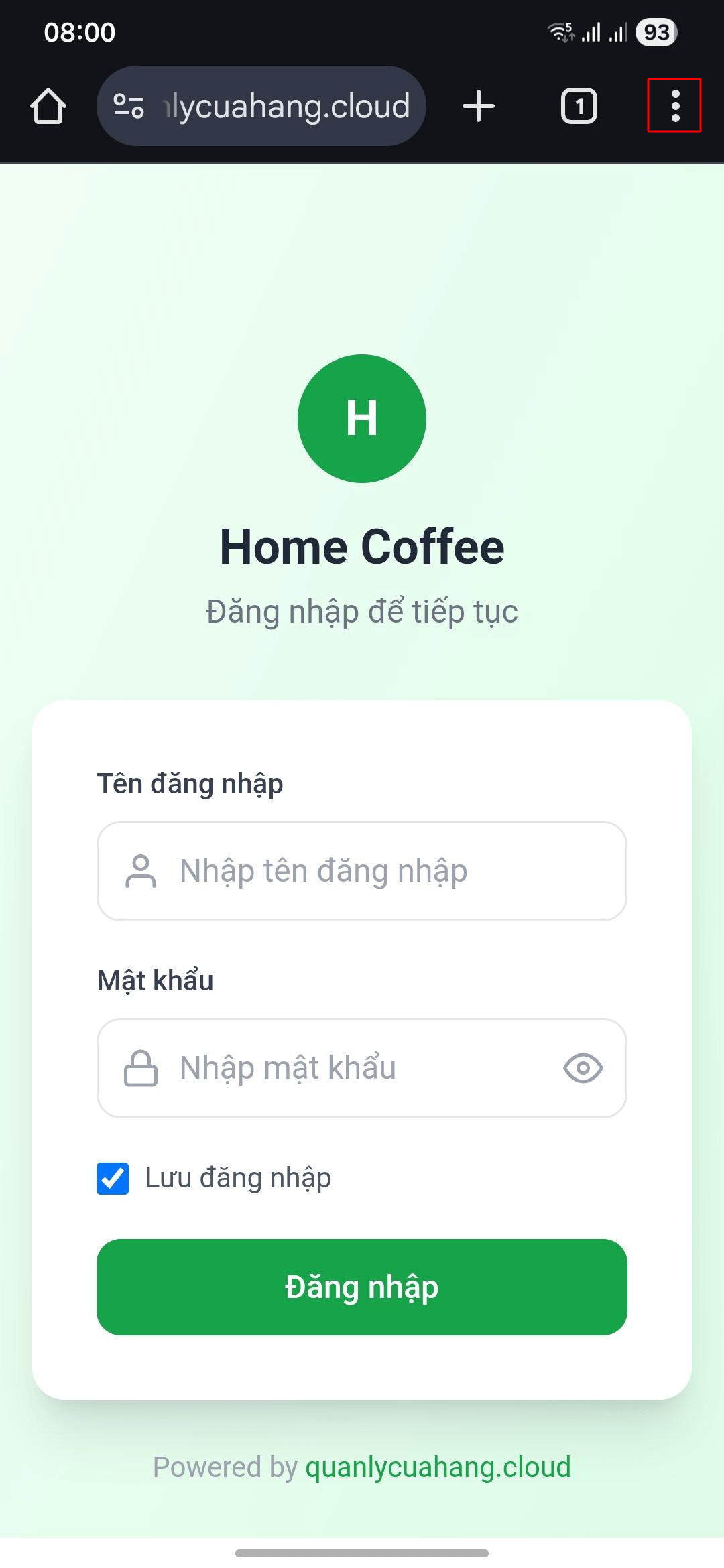Tap the clock showing 08:00
Image resolution: width=724 pixels, height=1568 pixels.
pyautogui.click(x=78, y=32)
